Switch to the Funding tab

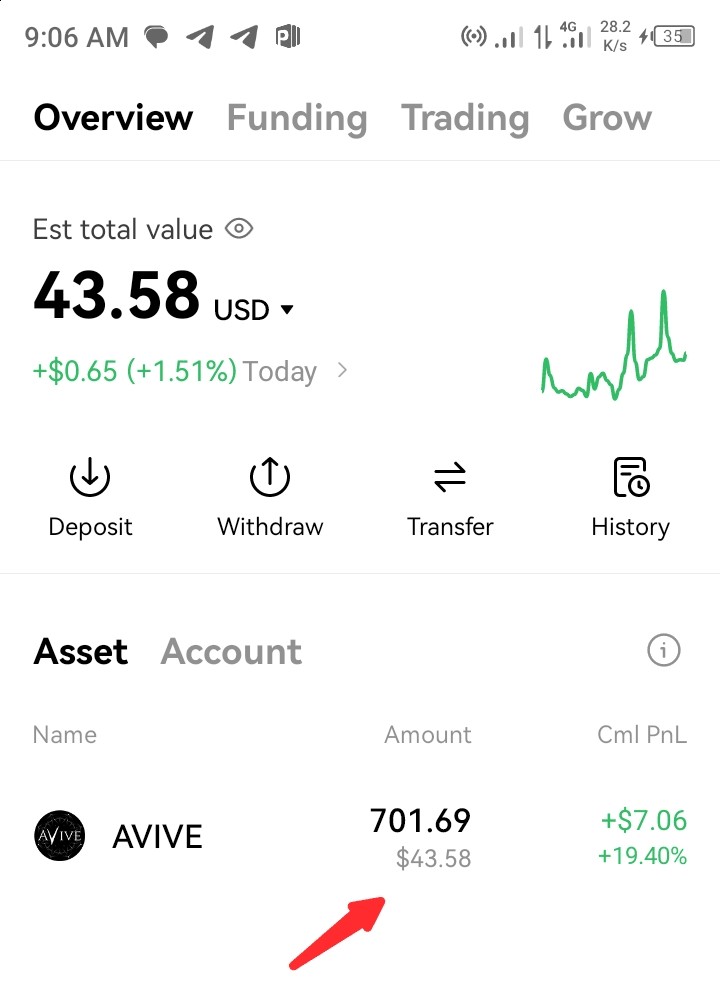point(296,118)
